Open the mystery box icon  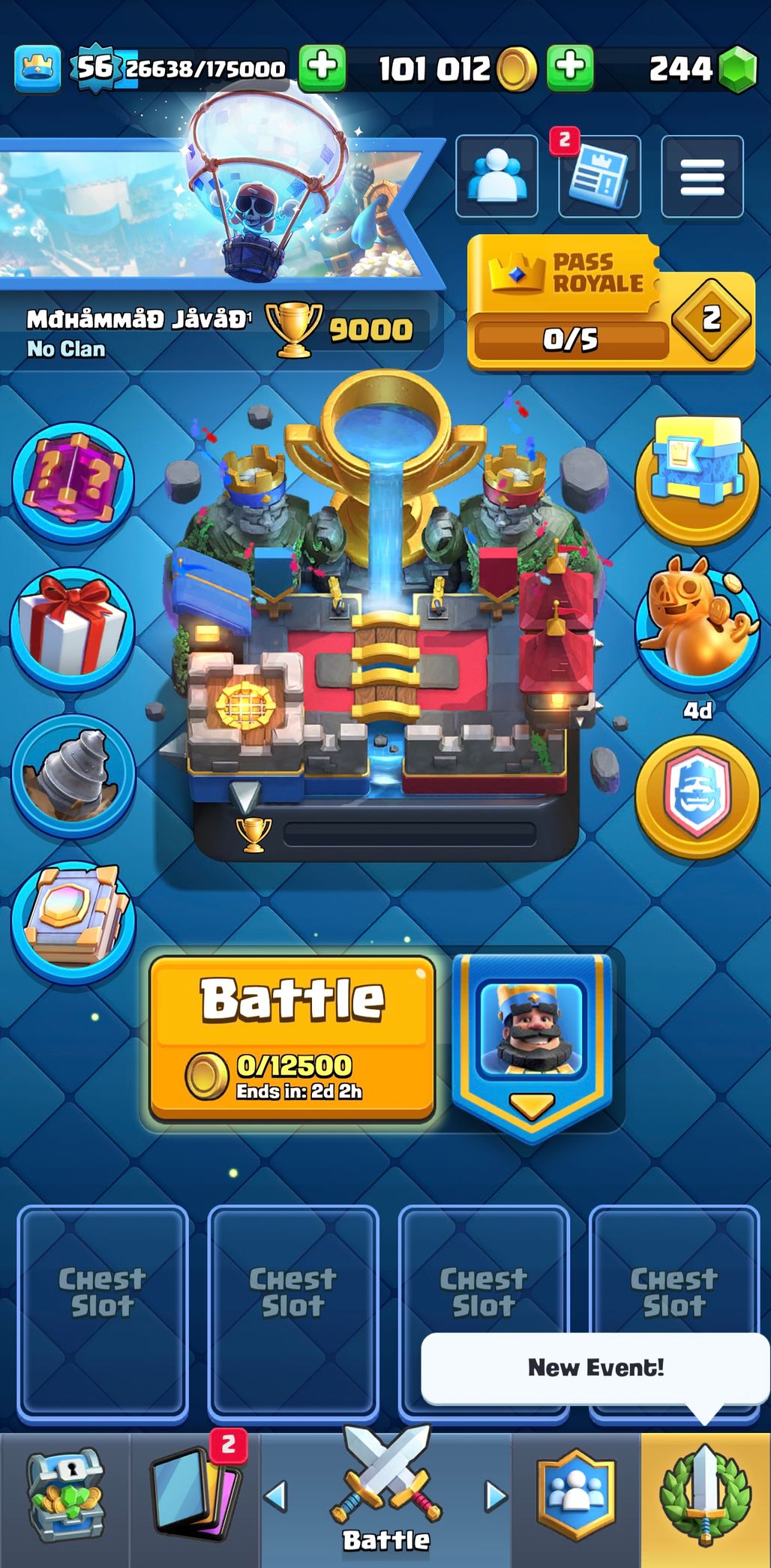pos(73,481)
